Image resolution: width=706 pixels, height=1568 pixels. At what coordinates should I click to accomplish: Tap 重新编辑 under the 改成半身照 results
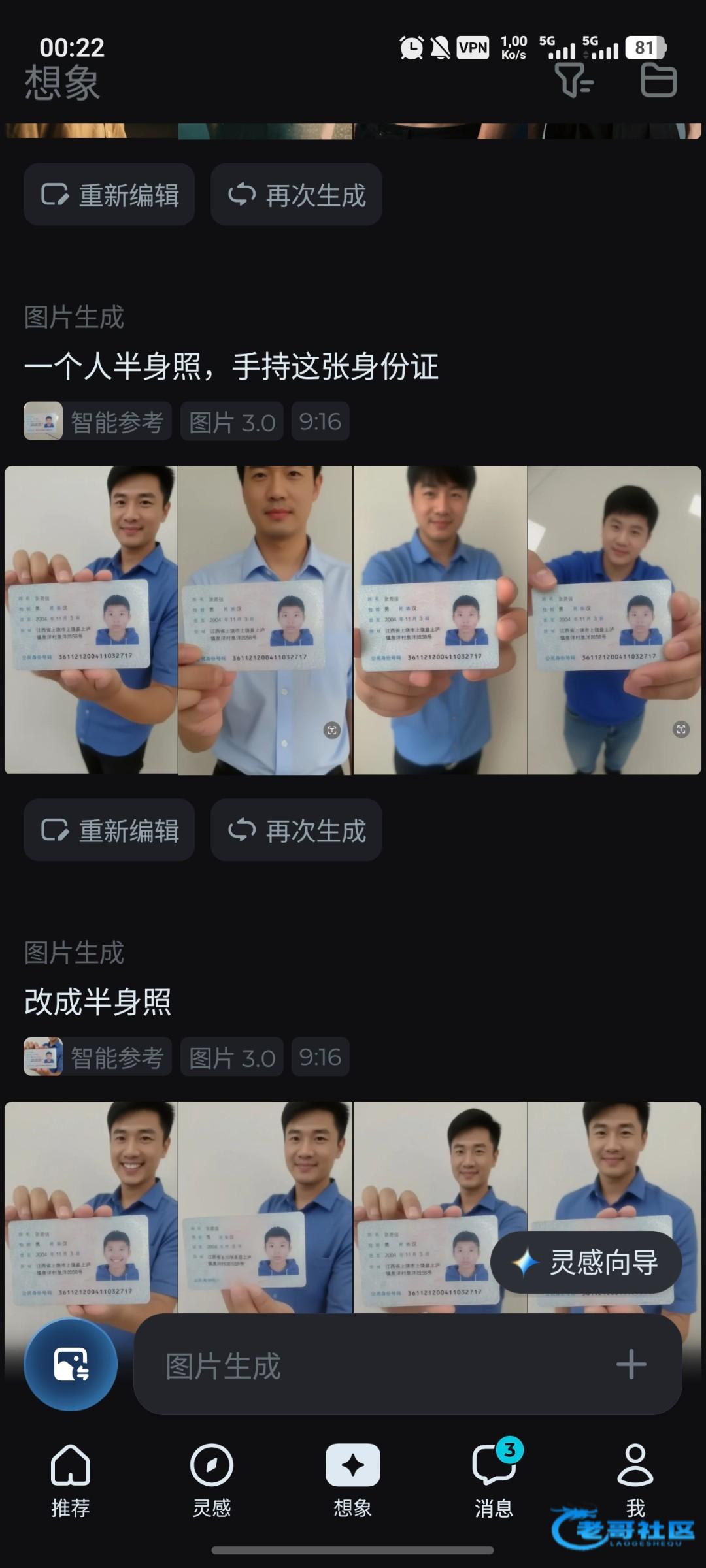click(x=109, y=830)
